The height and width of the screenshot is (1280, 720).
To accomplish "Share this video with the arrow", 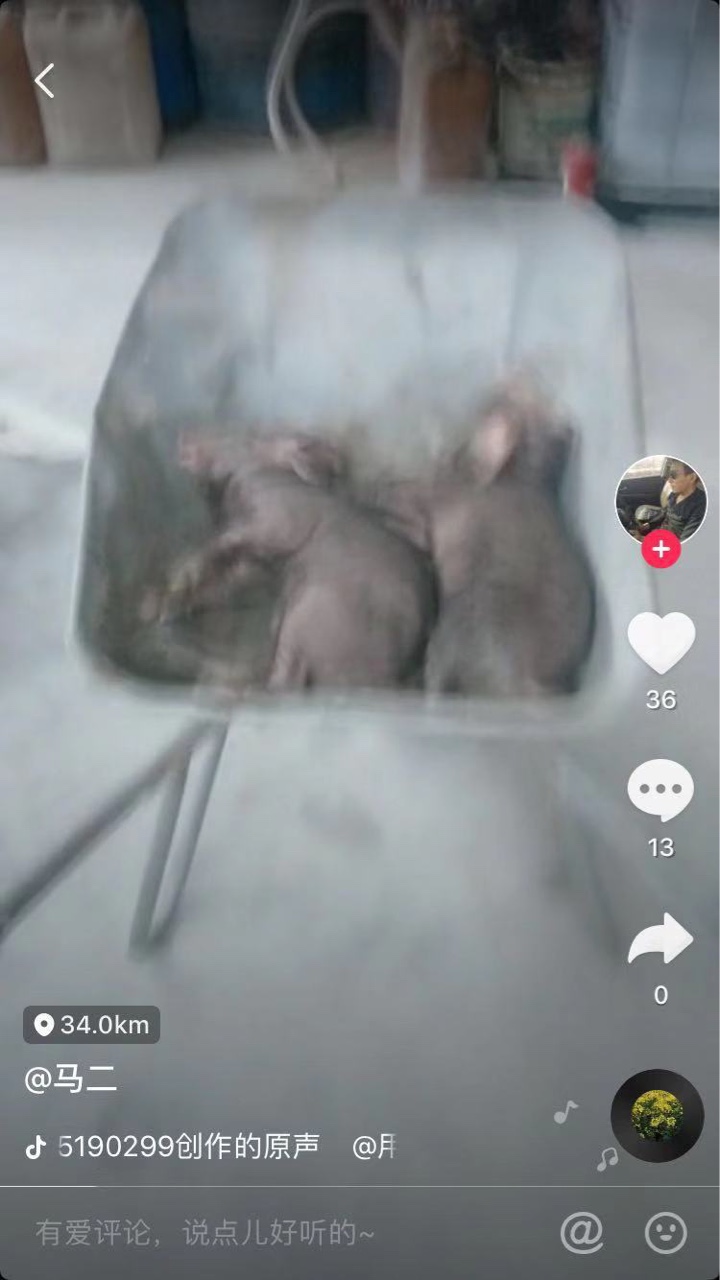I will [x=661, y=939].
